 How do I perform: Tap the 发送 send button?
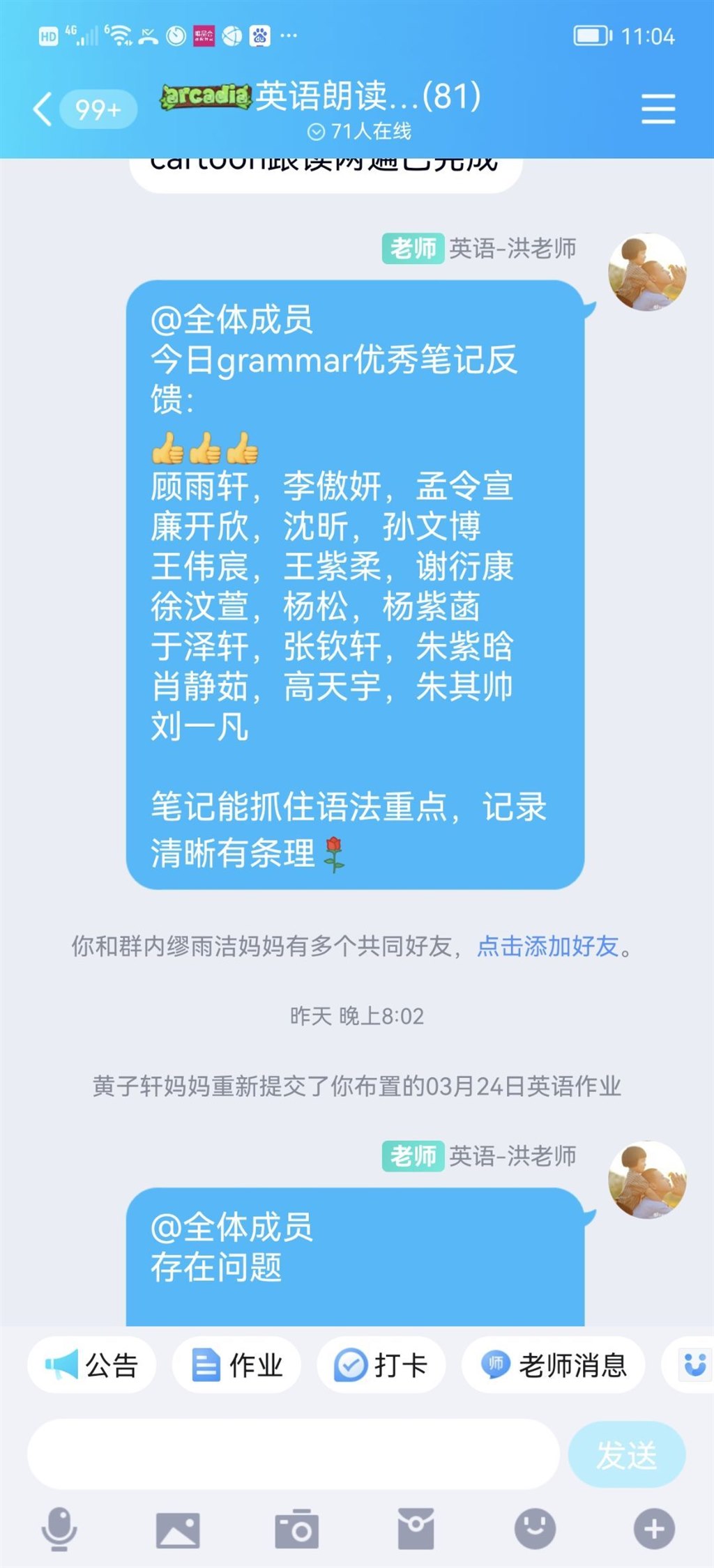click(x=626, y=1454)
